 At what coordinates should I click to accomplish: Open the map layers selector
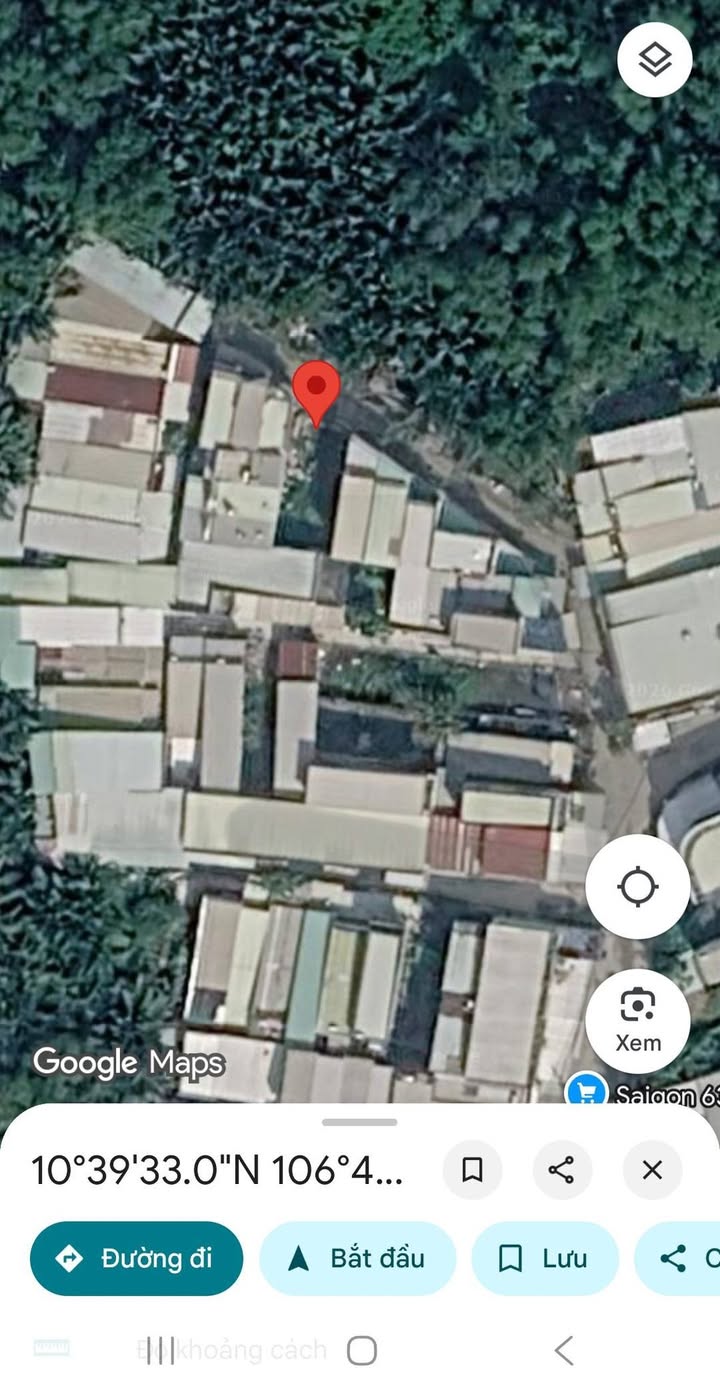[x=655, y=60]
